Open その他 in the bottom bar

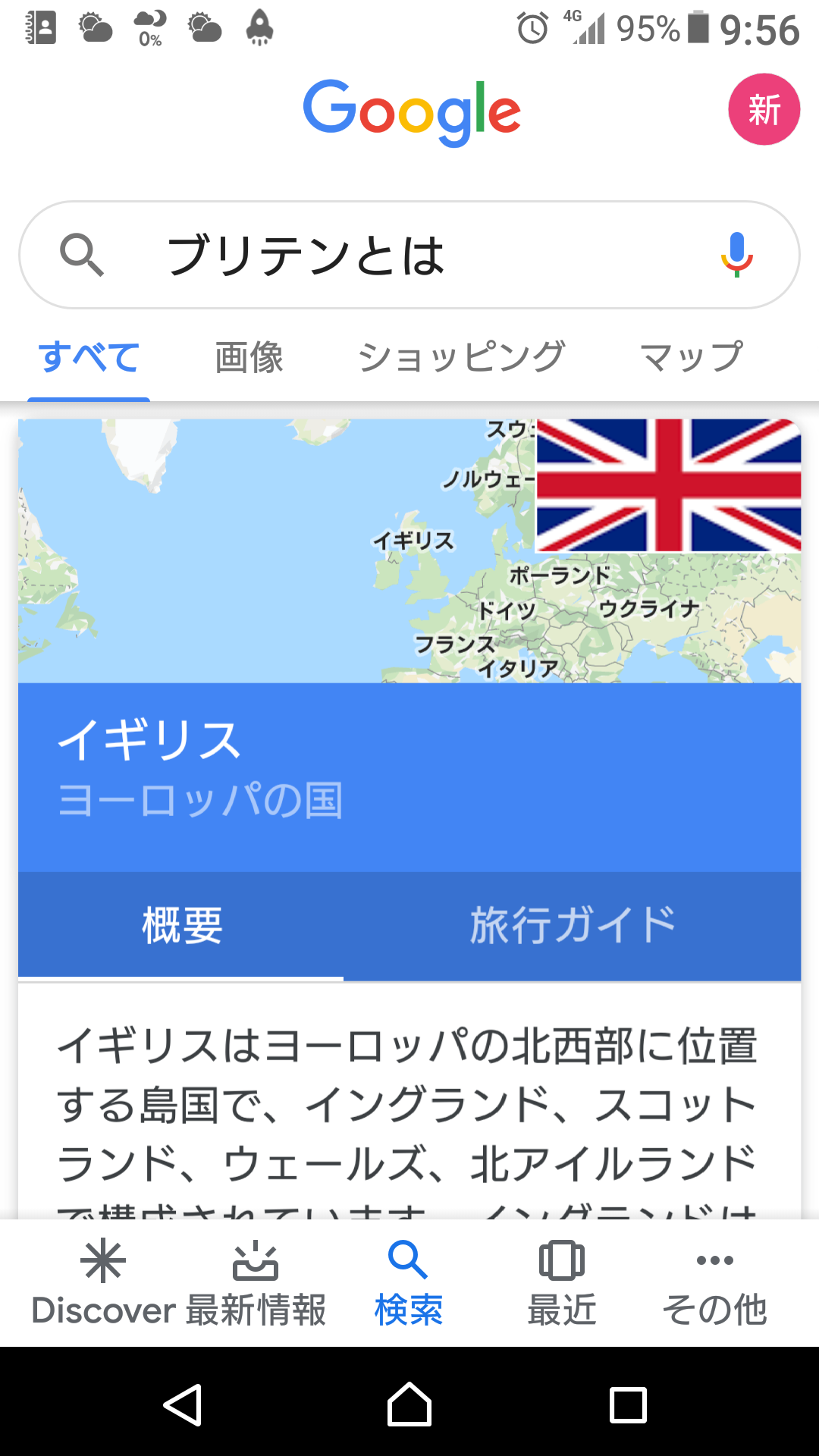(x=714, y=1283)
